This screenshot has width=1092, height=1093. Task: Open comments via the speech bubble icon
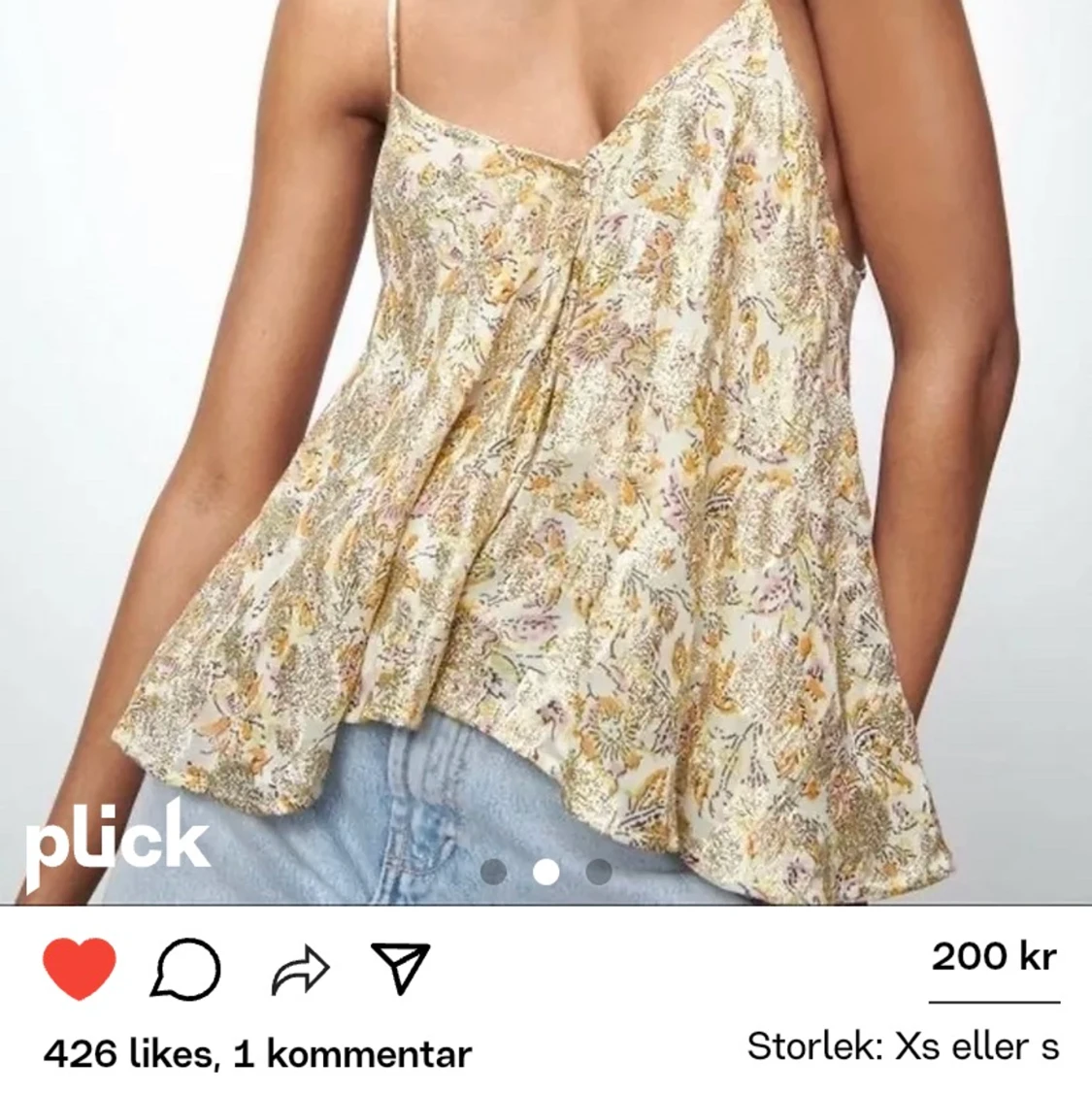pyautogui.click(x=188, y=968)
